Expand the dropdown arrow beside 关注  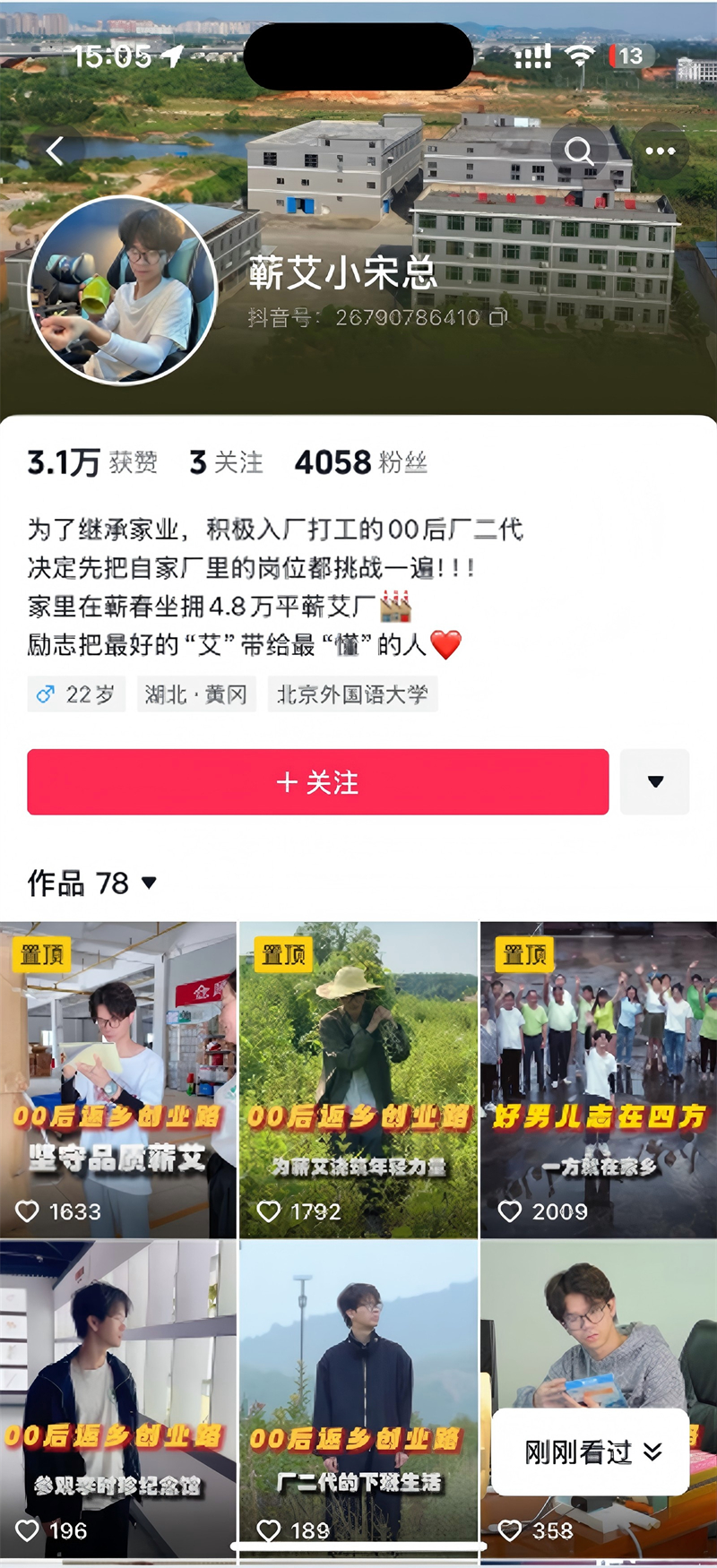click(655, 782)
